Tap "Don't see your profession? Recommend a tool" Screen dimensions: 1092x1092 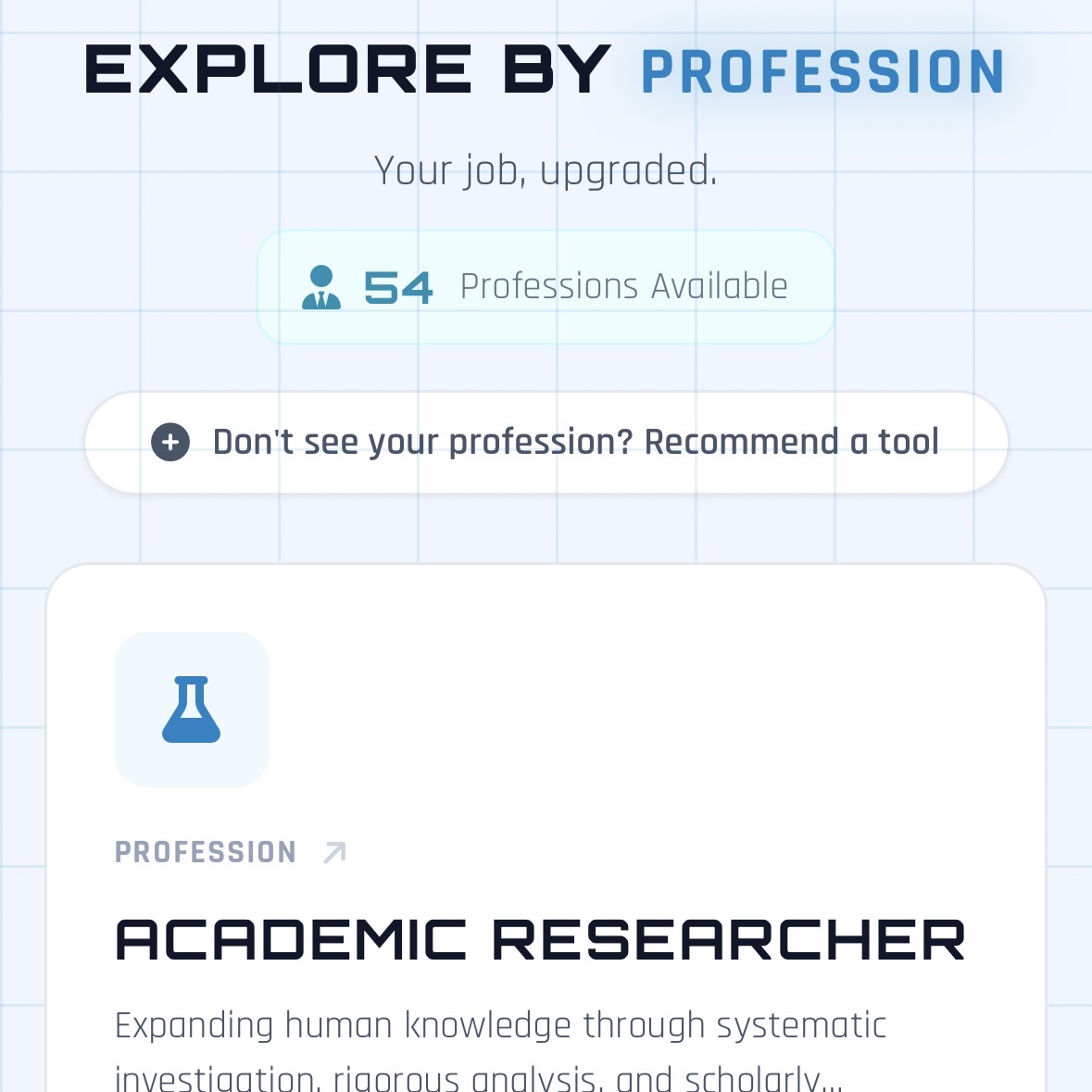pos(546,443)
